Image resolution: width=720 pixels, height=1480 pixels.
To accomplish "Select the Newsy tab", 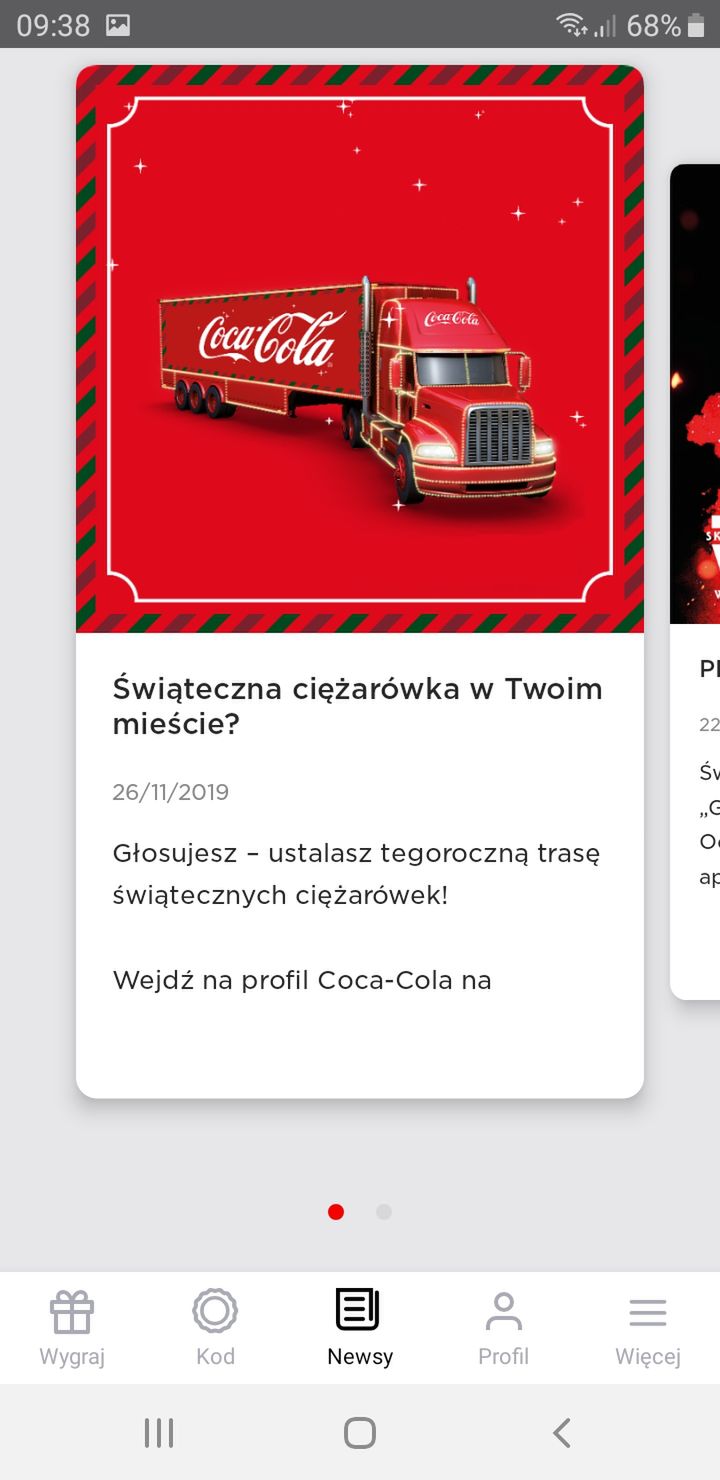I will 360,1328.
